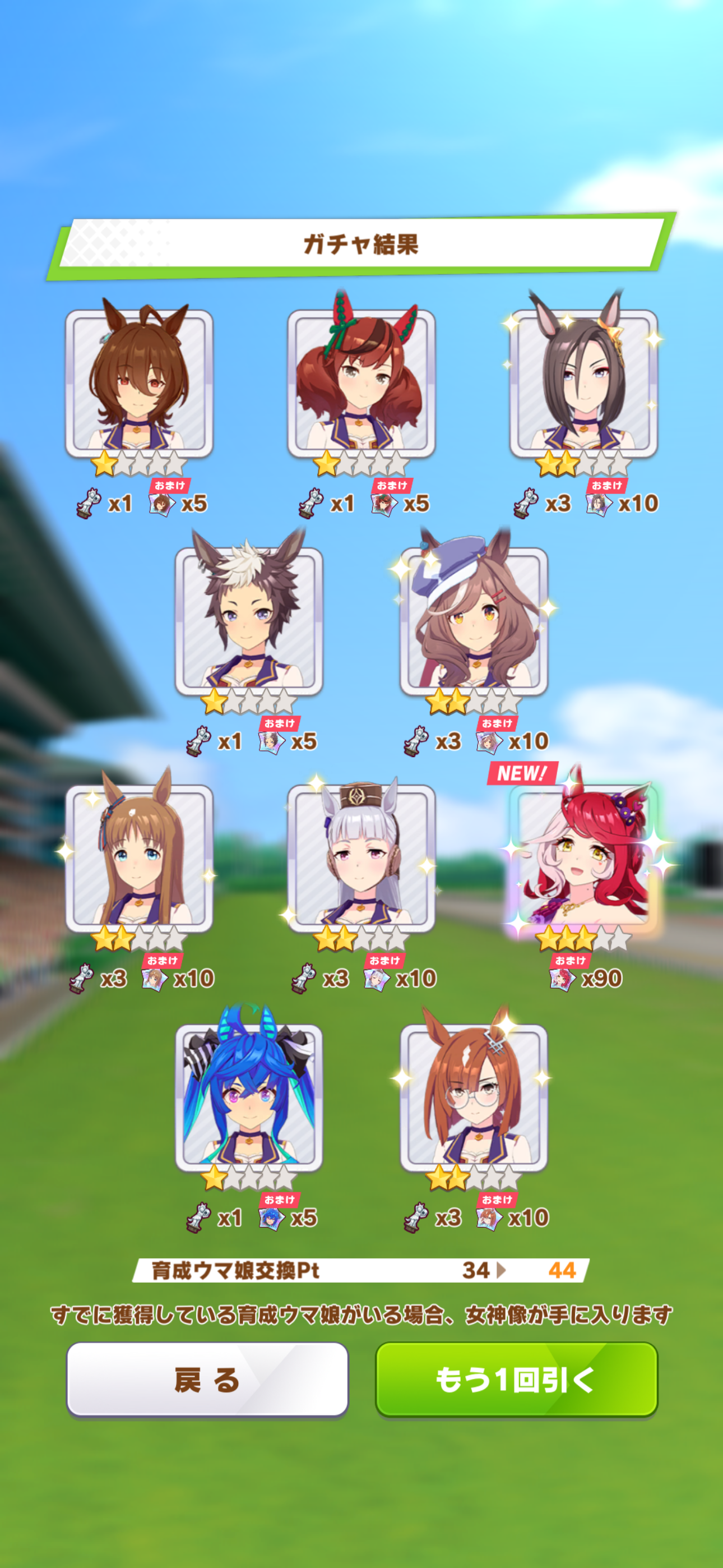The image size is (723, 1568).
Task: Tap the 戻る button to go back
Action: pos(207,1380)
